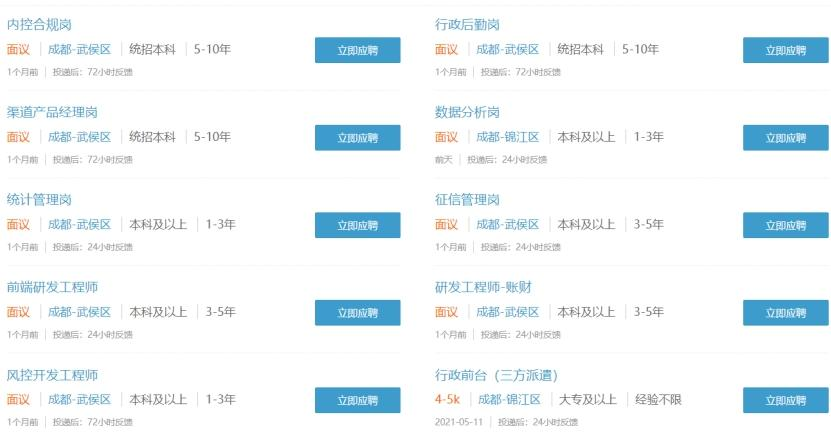
Task: View the 研发工程师-账财 job details
Action: (x=483, y=287)
